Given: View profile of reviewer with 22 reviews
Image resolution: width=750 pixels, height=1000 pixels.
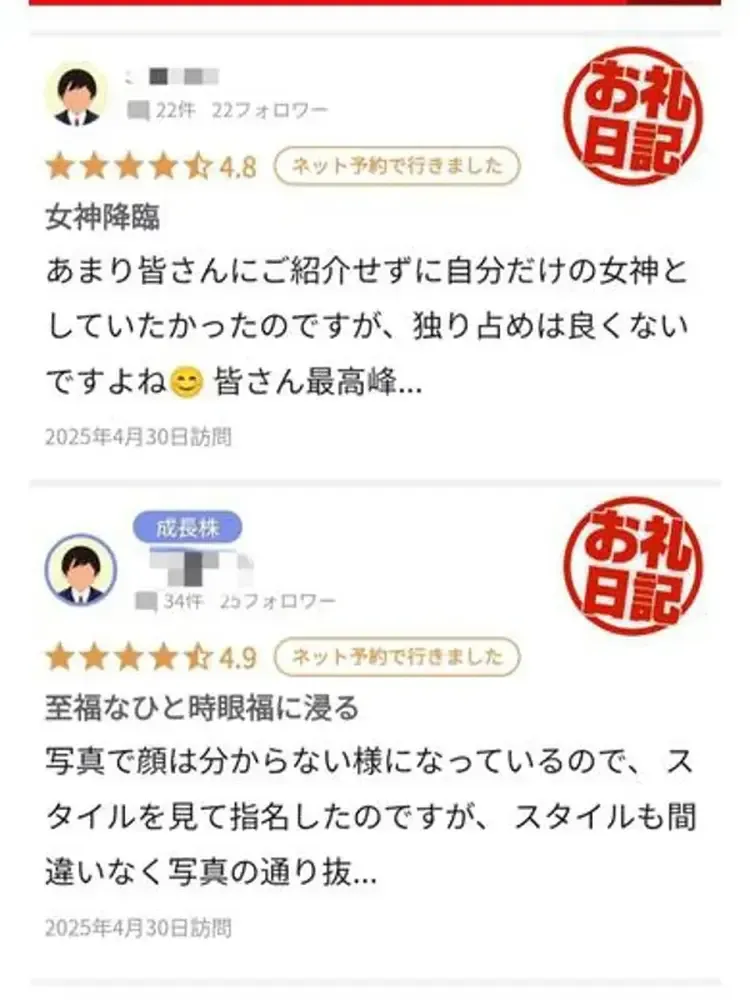Looking at the screenshot, I should click(76, 96).
